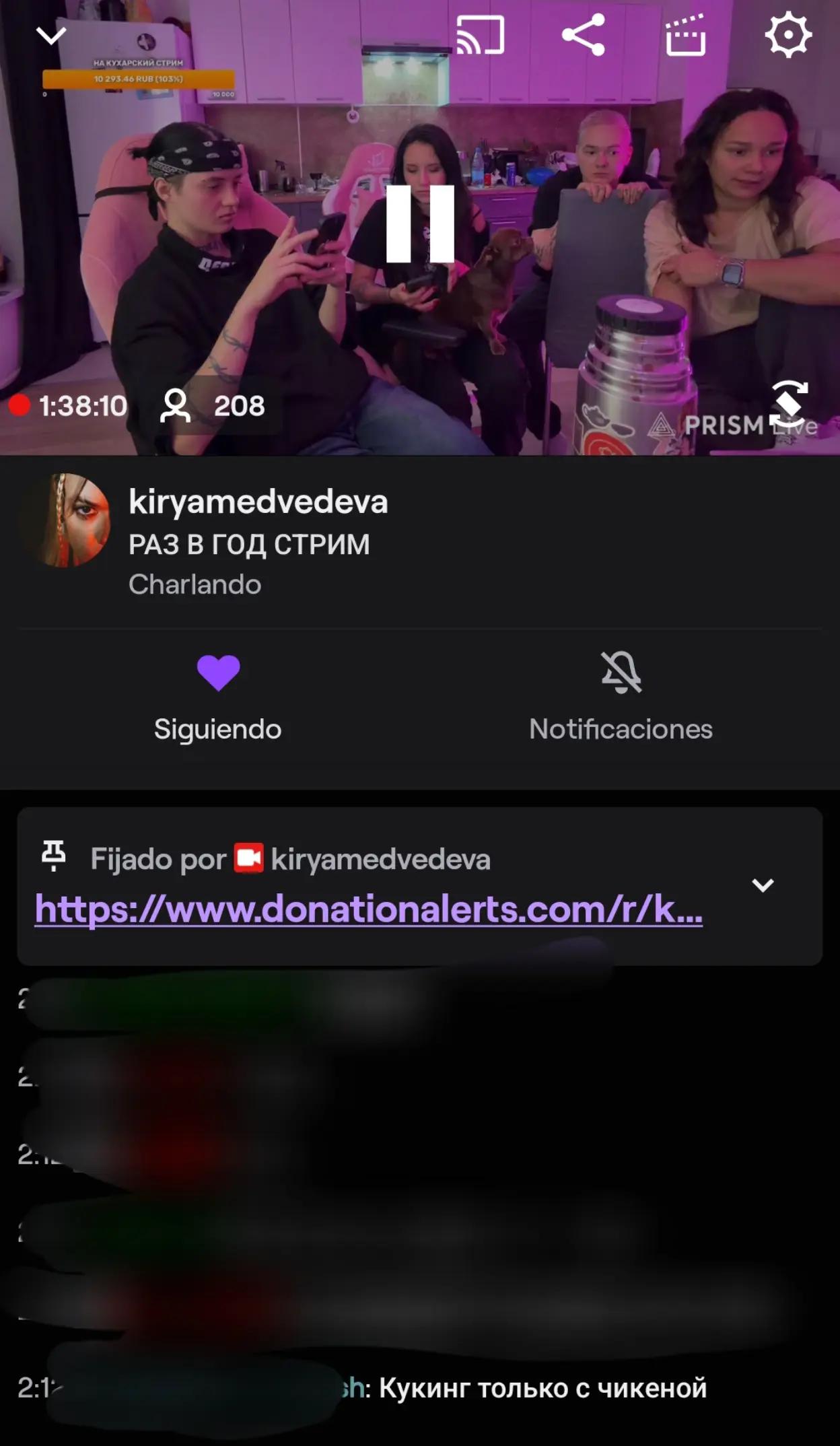Unfollow via the Siguiendo heart button
Viewport: 840px width, 1446px height.
click(x=218, y=697)
